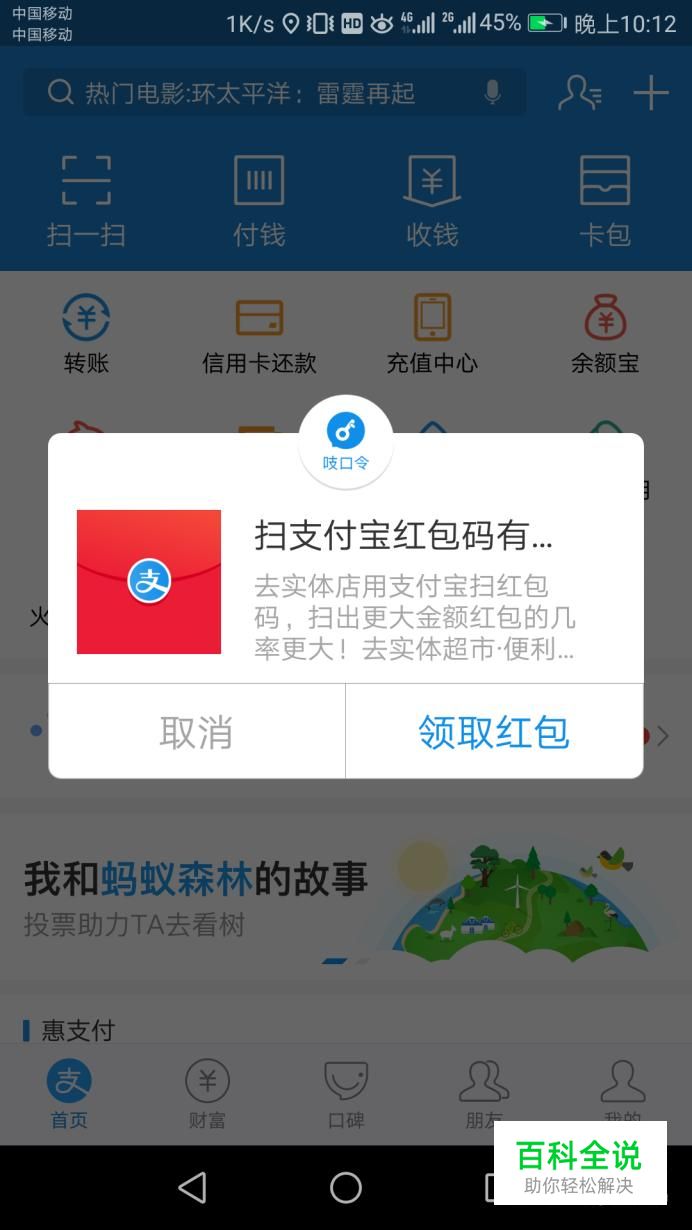Open 付钱 payment code

point(259,200)
